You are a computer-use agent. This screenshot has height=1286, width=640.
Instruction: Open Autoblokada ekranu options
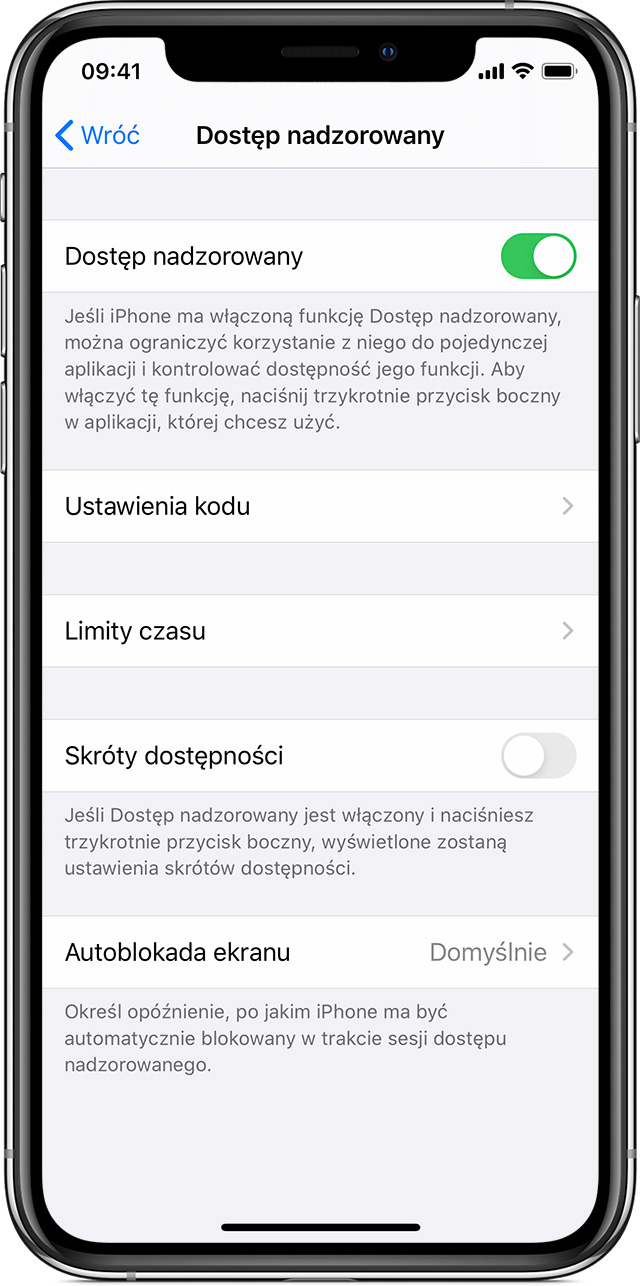(319, 952)
